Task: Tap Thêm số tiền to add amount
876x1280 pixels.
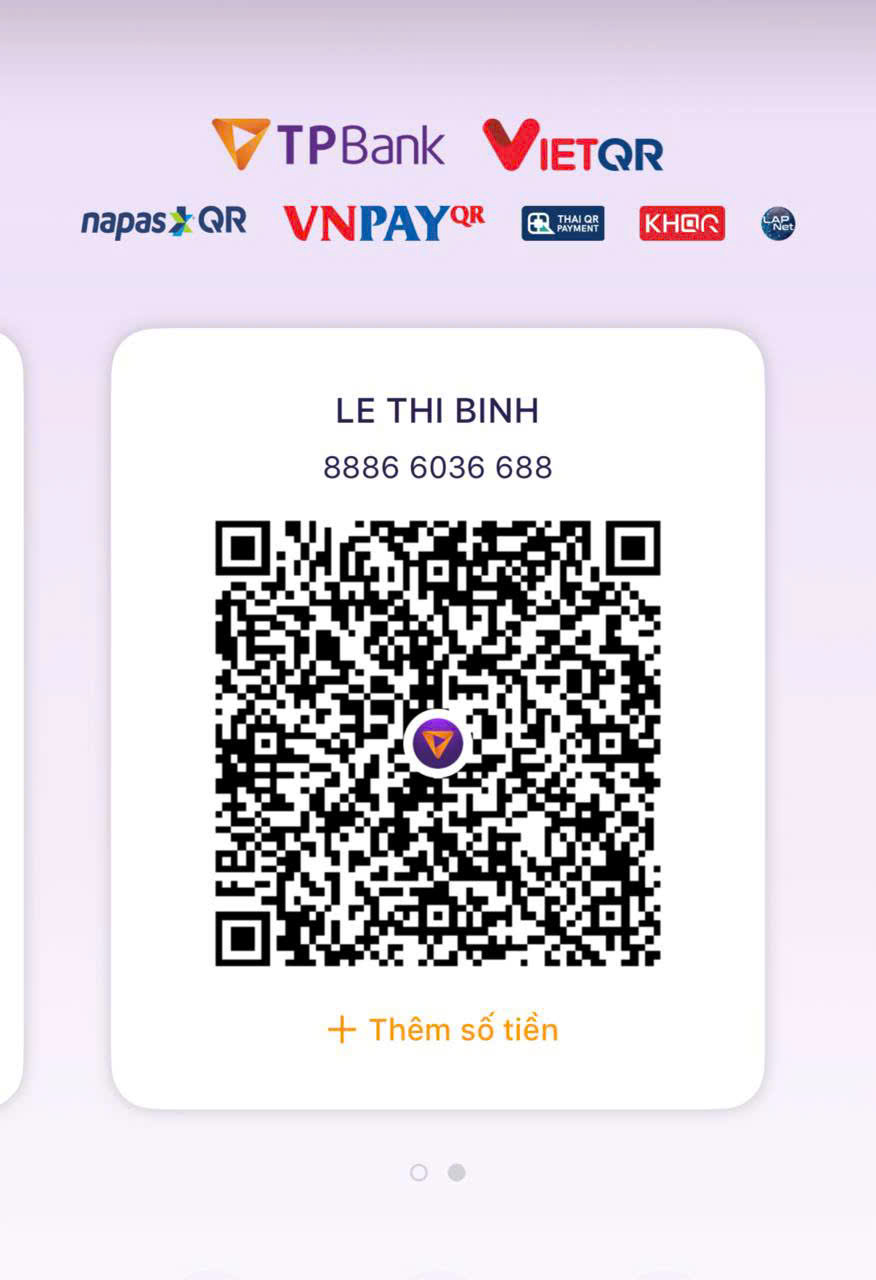Action: click(442, 1029)
